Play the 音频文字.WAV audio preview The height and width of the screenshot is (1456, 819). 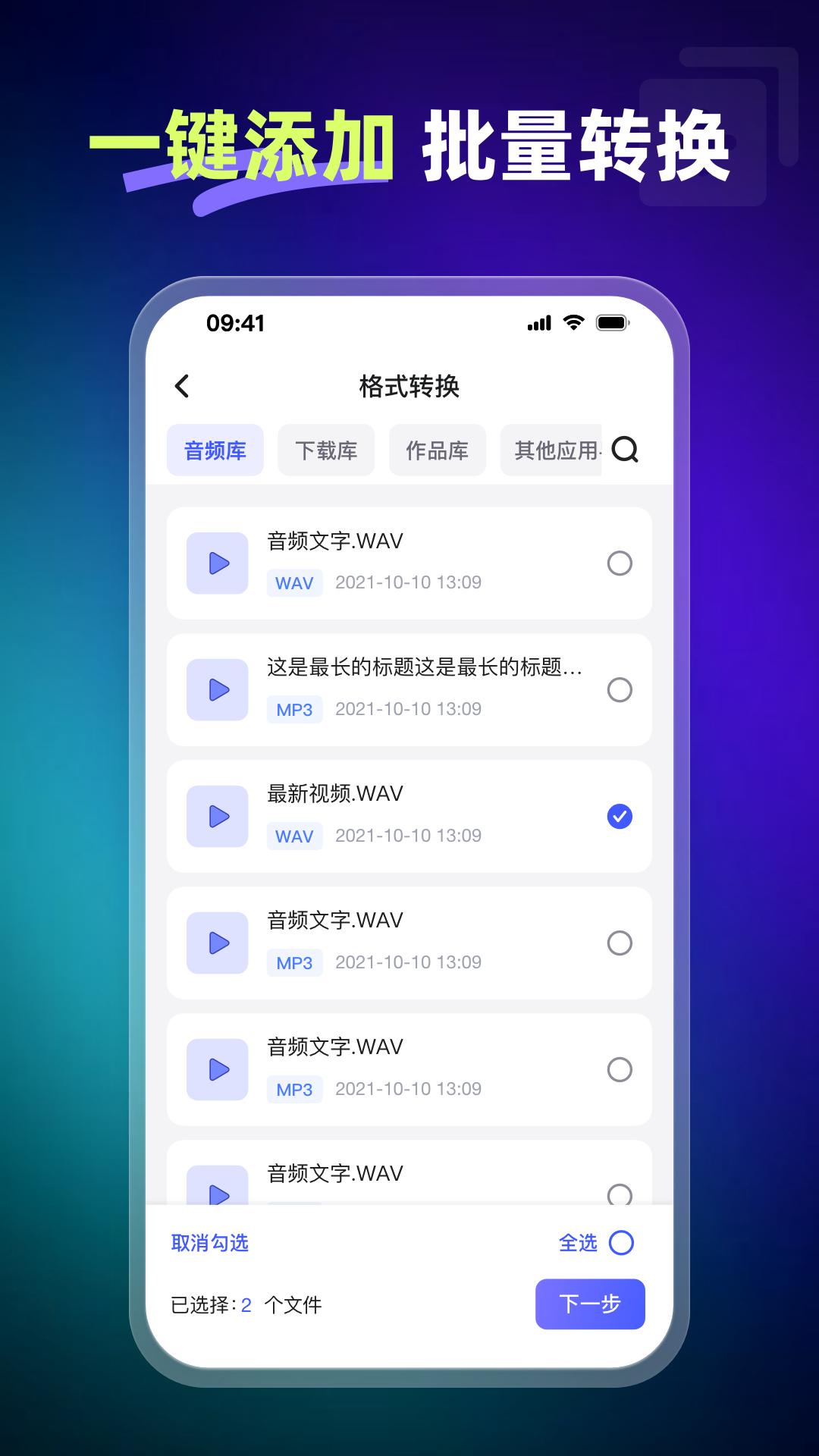[217, 563]
